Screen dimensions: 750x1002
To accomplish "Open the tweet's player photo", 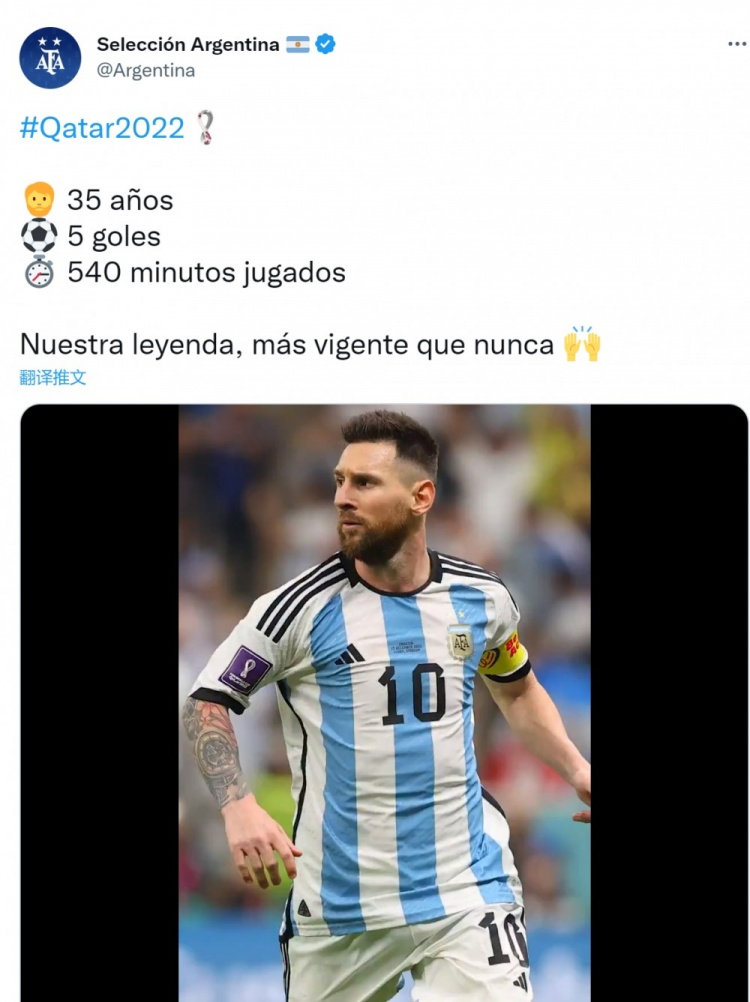I will coord(384,700).
